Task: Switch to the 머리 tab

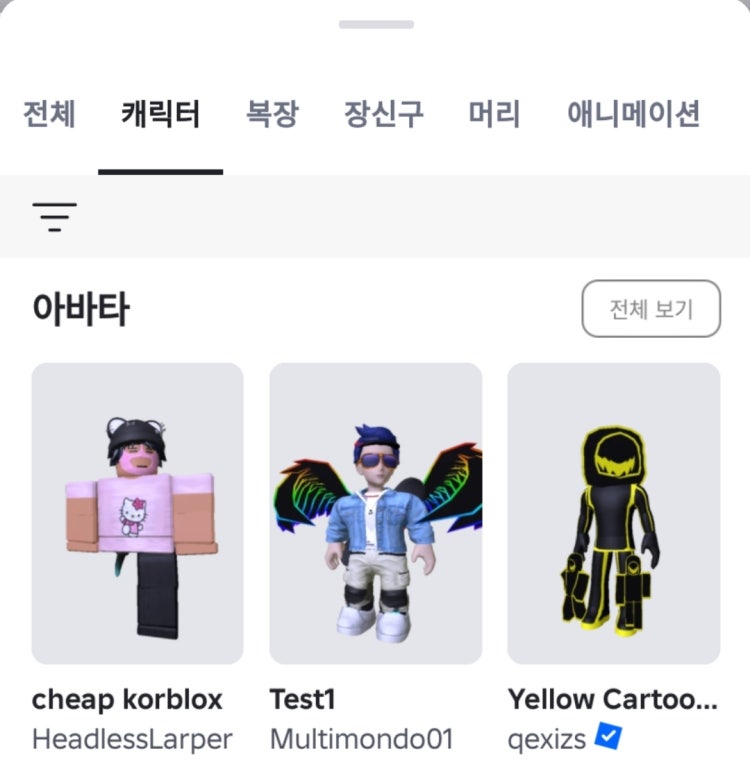Action: click(x=494, y=114)
